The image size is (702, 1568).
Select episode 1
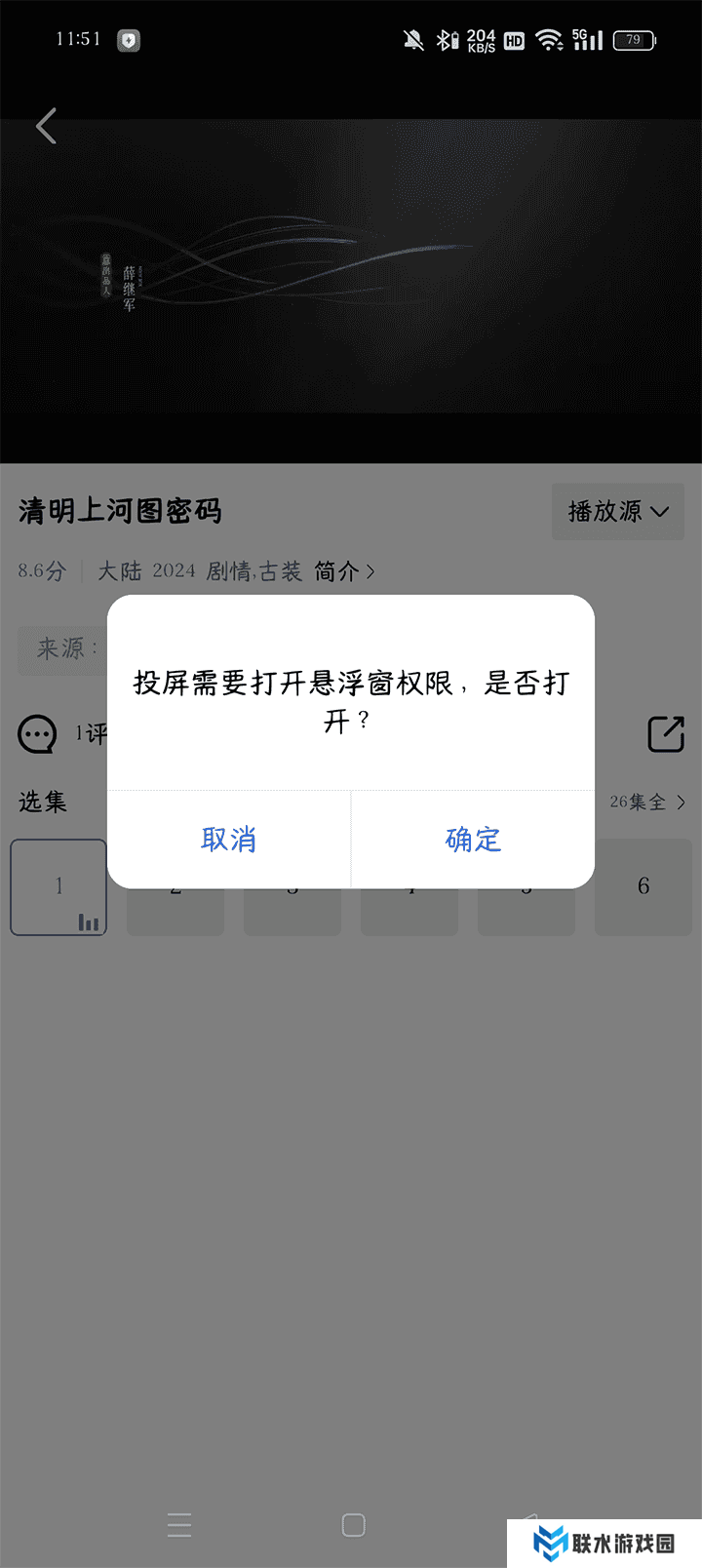(x=58, y=886)
